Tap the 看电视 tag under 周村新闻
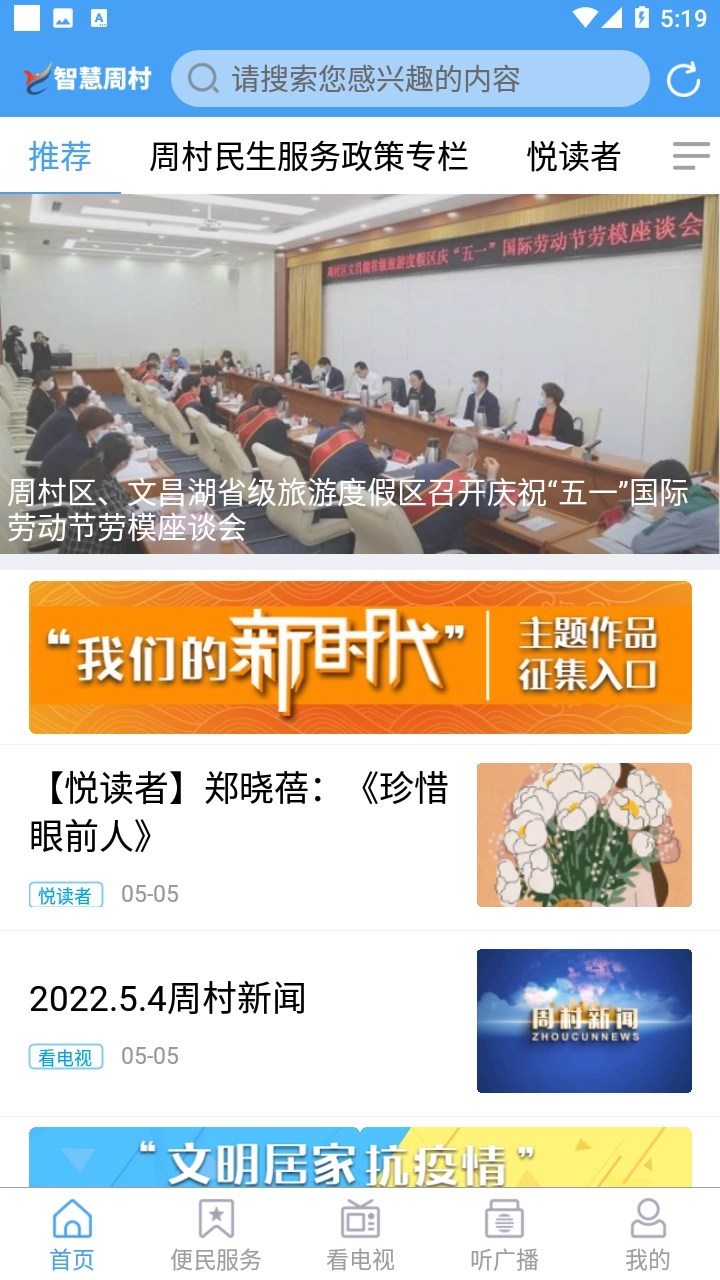Screen dimensions: 720x1280 point(64,1055)
